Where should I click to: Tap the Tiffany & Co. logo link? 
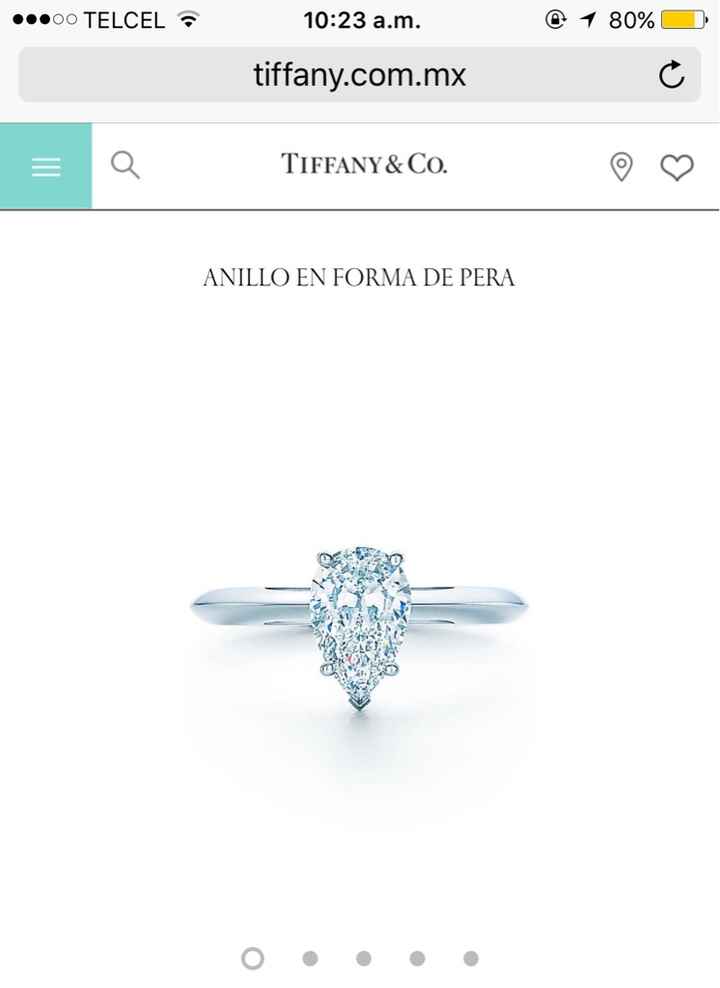tap(364, 165)
